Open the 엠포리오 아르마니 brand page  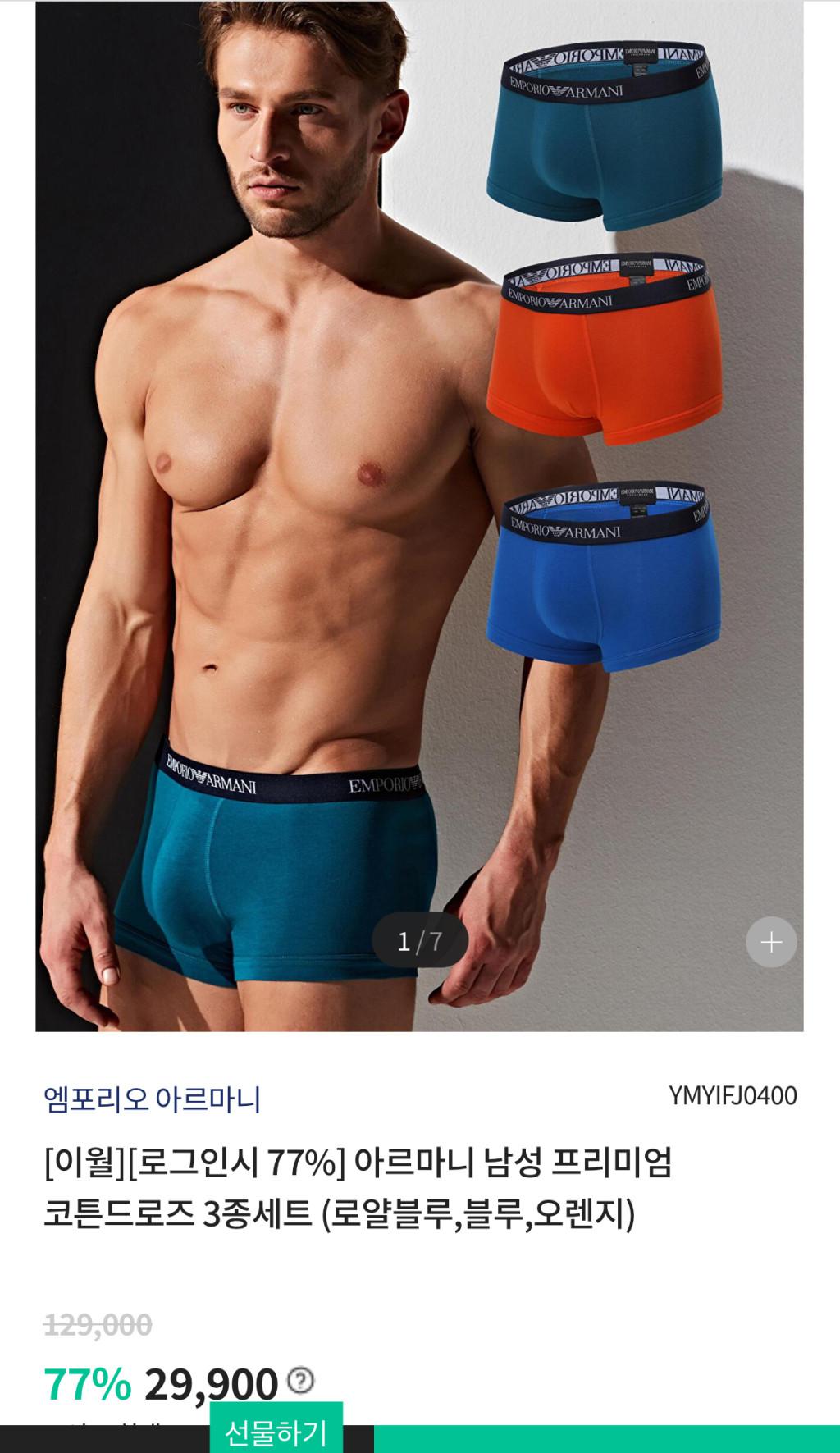click(x=153, y=1099)
